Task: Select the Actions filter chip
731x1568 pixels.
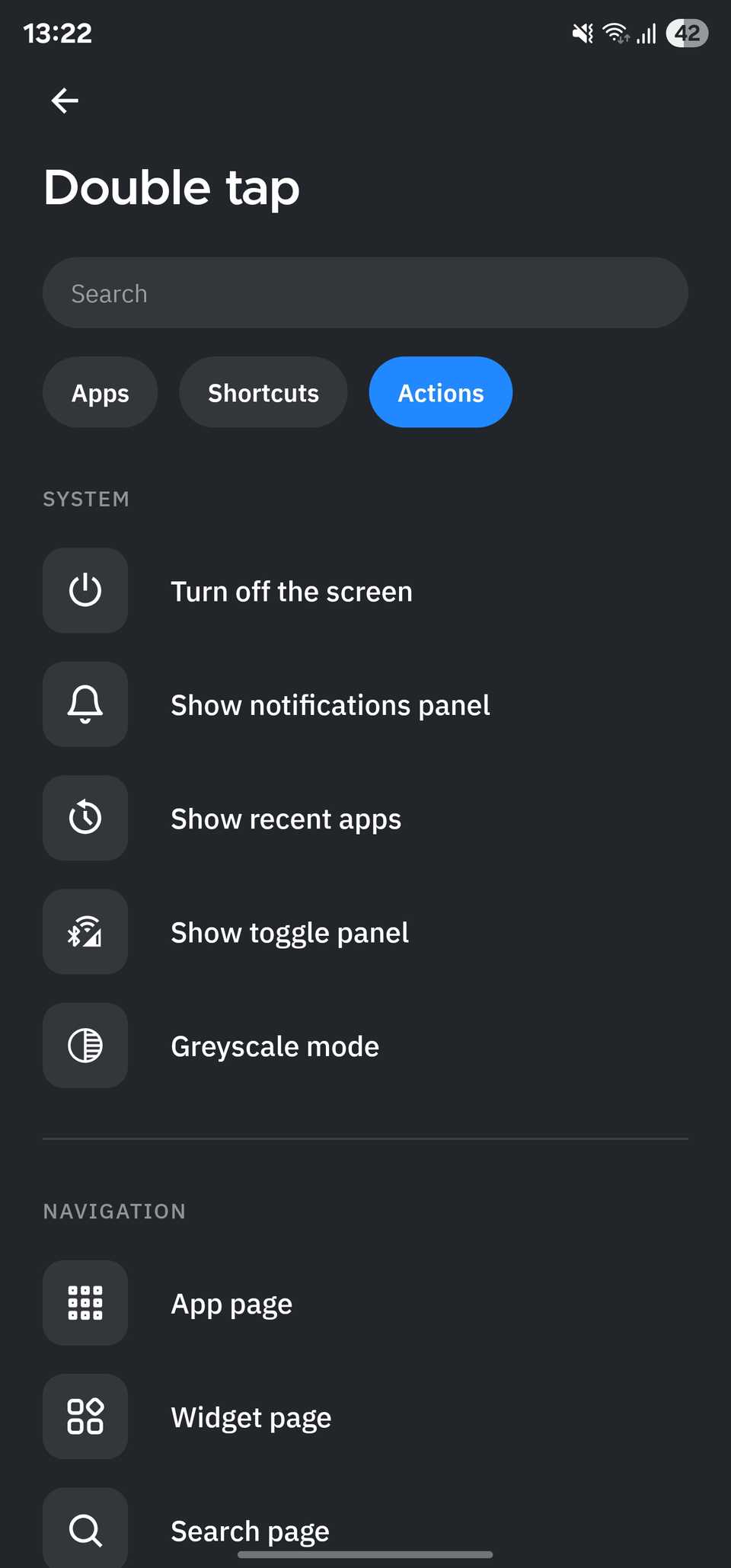Action: click(440, 392)
